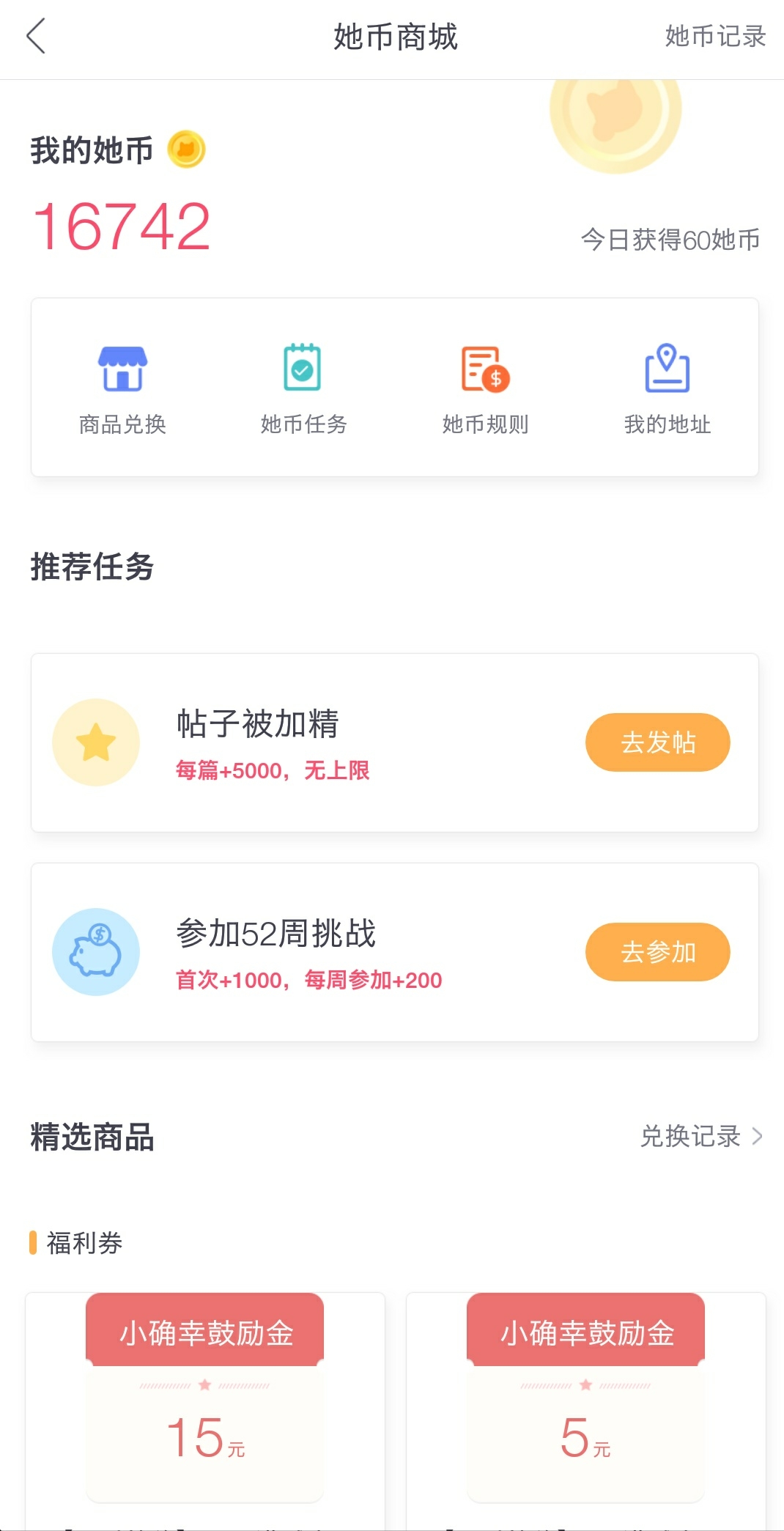
Task: Go back using the top-left arrow
Action: coord(35,37)
